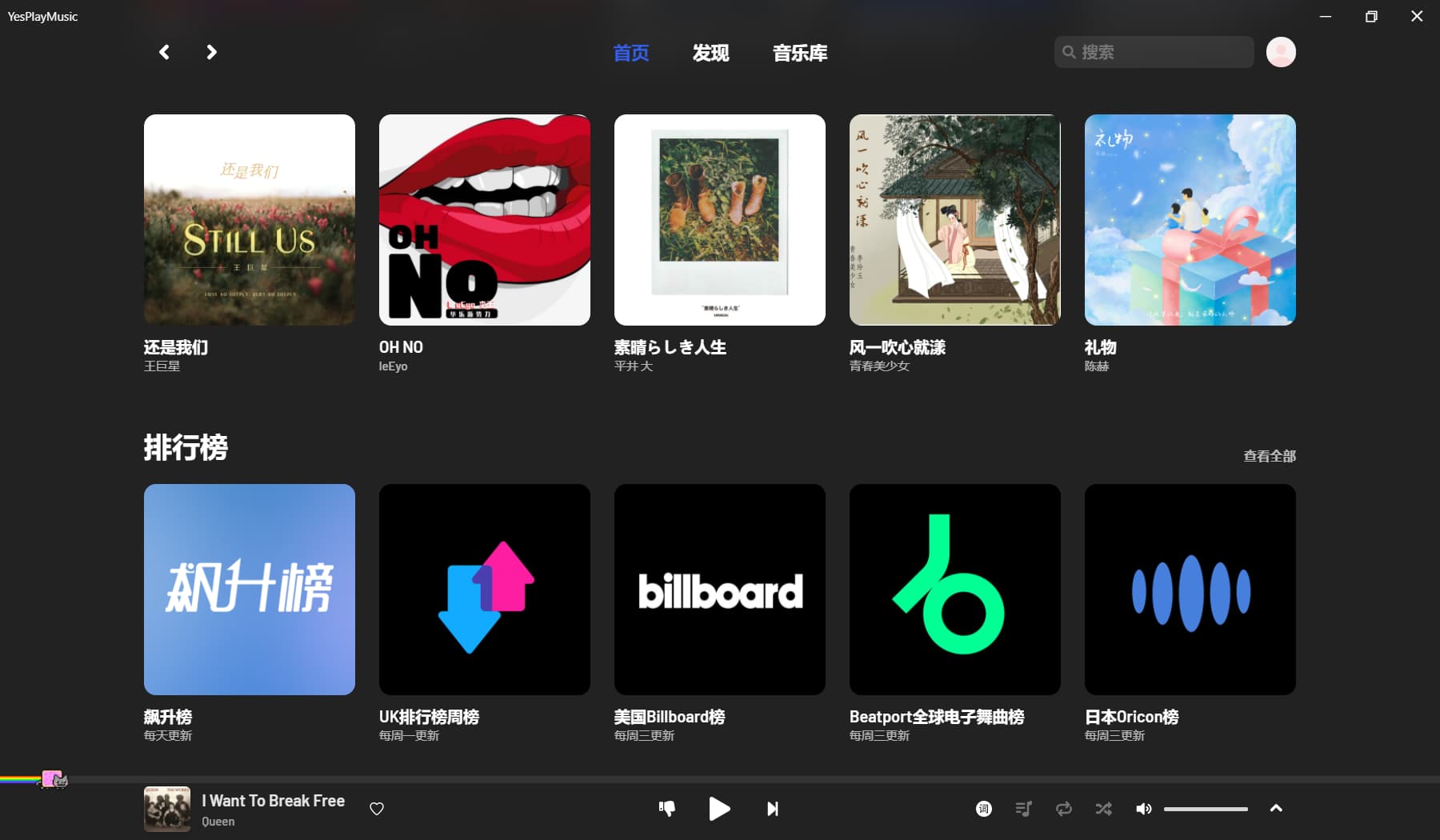1440x840 pixels.
Task: Like I Want To Break Free
Action: click(x=377, y=809)
